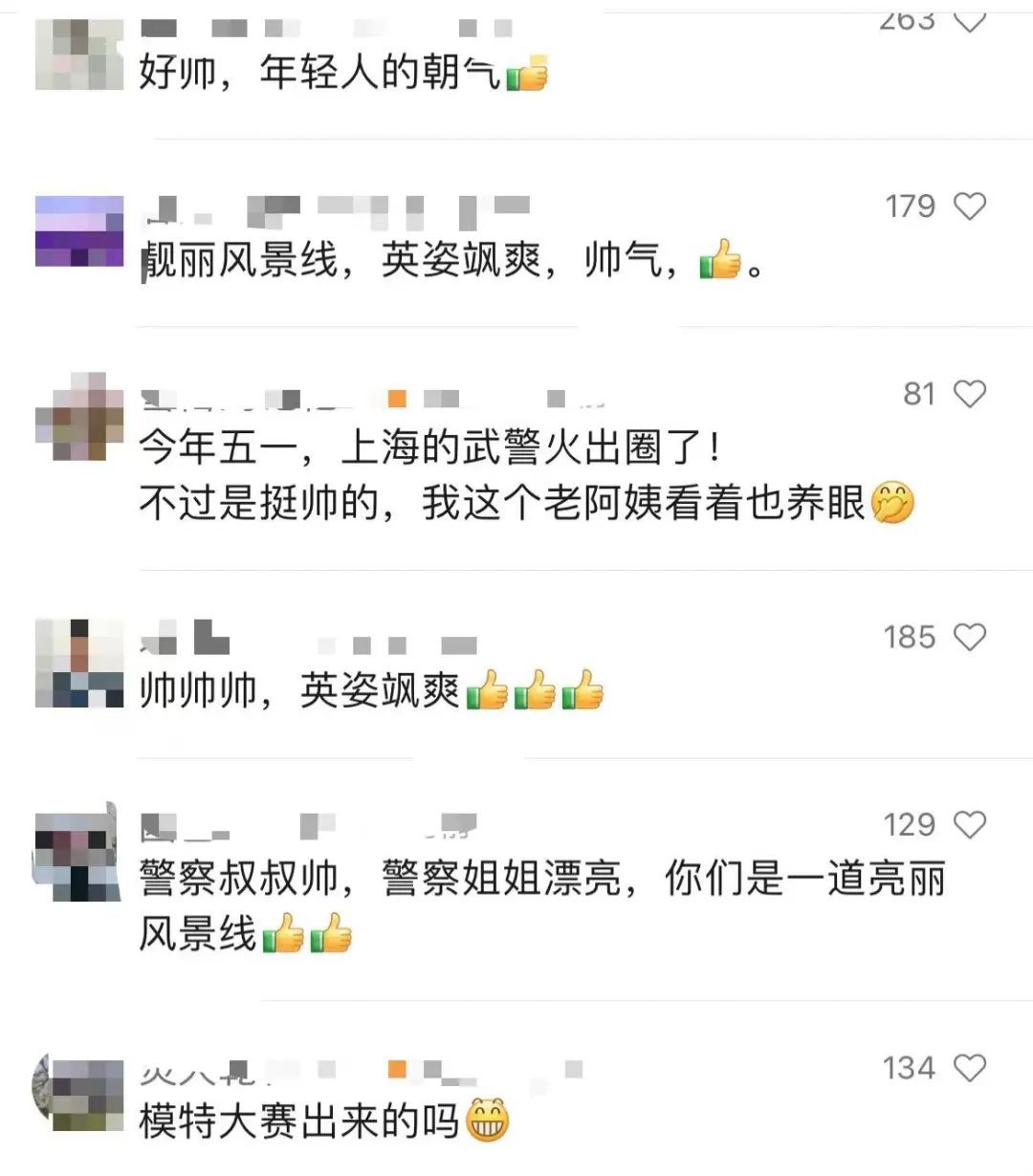1033x1176 pixels.
Task: Tap the heart icon next to 185
Action: (x=973, y=636)
